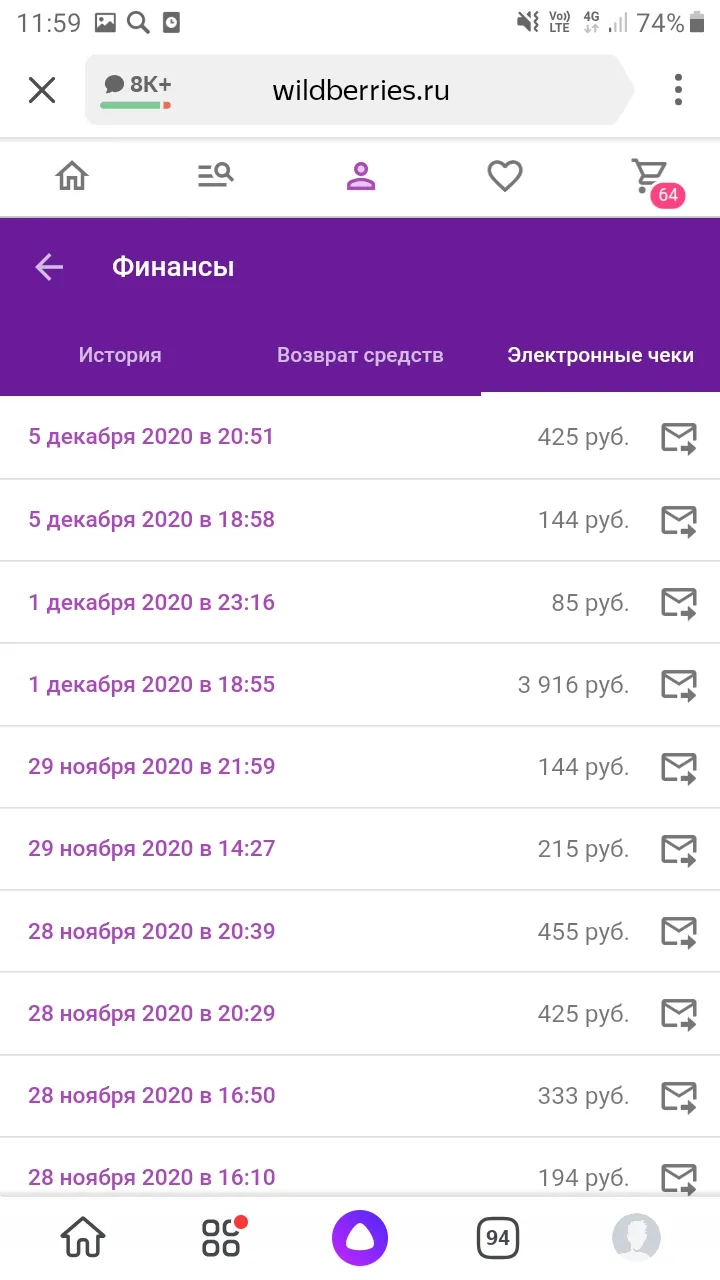Open the favorites heart

(505, 176)
